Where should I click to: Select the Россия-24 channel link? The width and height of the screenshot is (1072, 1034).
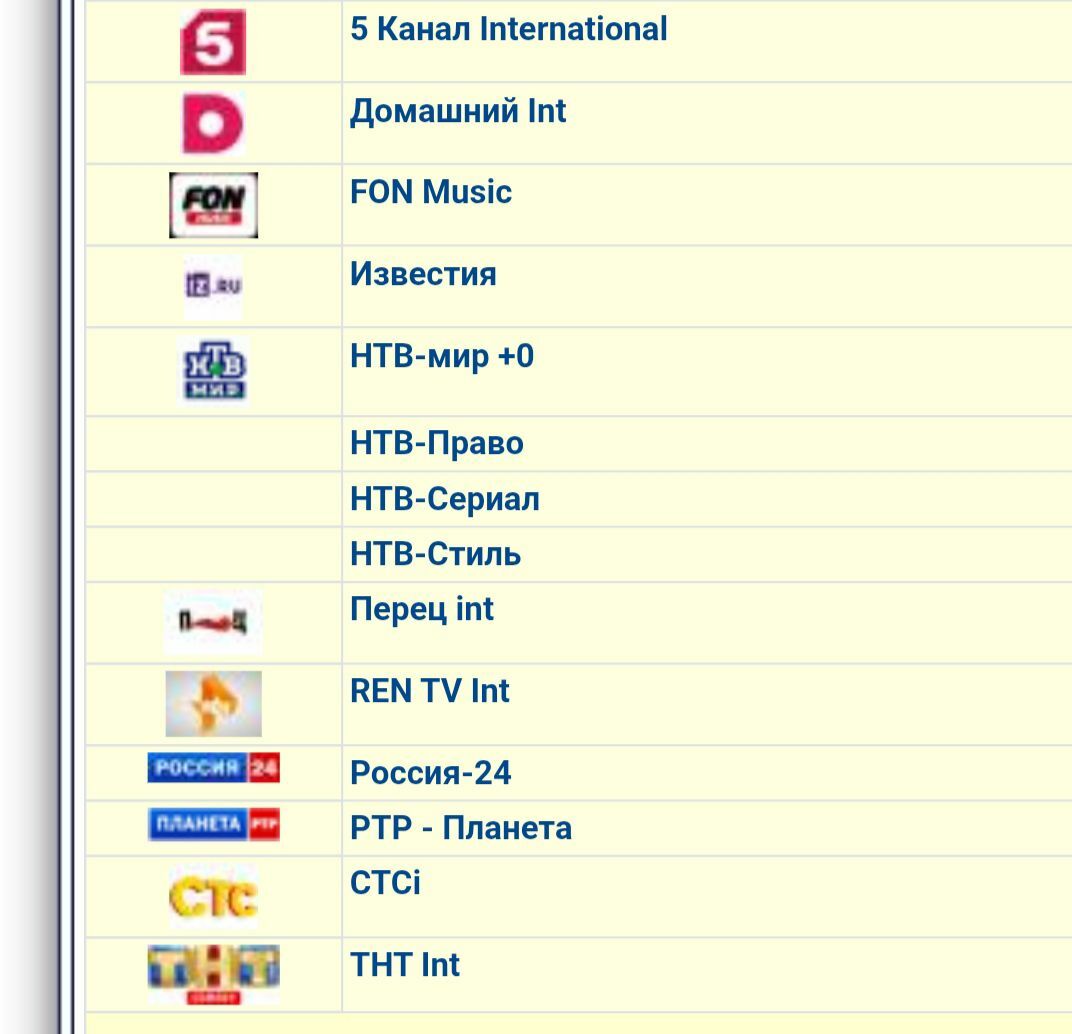click(430, 773)
